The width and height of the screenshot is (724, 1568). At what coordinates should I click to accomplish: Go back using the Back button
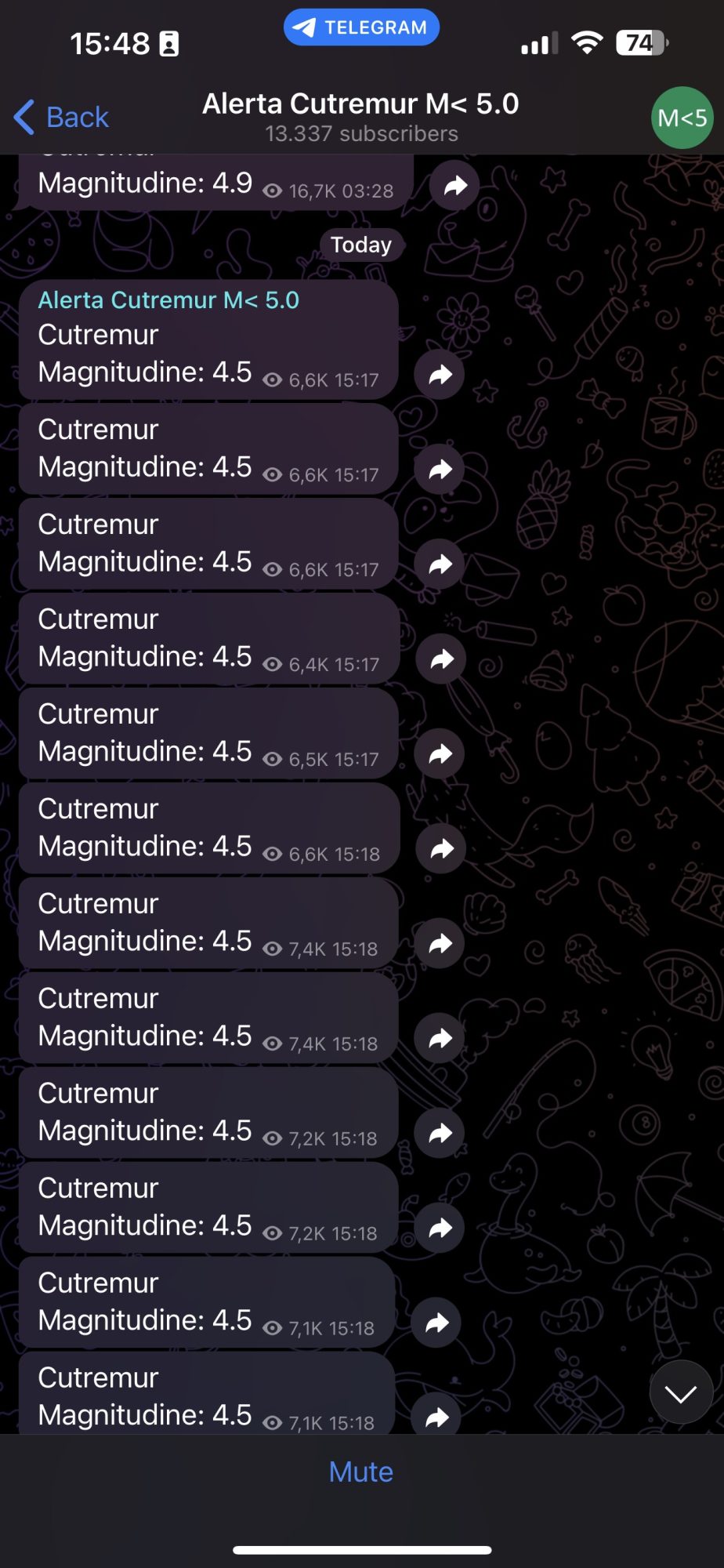coord(62,118)
